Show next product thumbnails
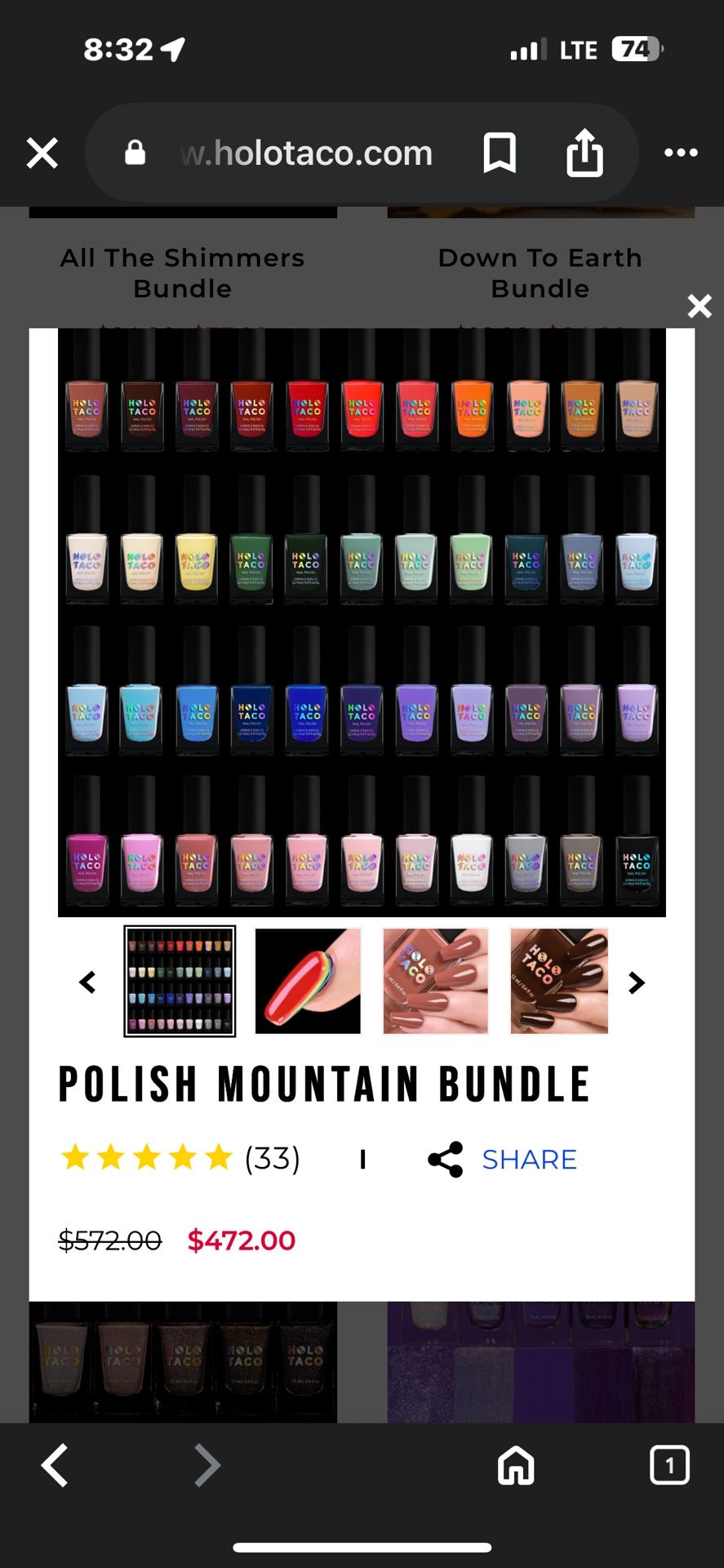724x1568 pixels. pyautogui.click(x=637, y=982)
